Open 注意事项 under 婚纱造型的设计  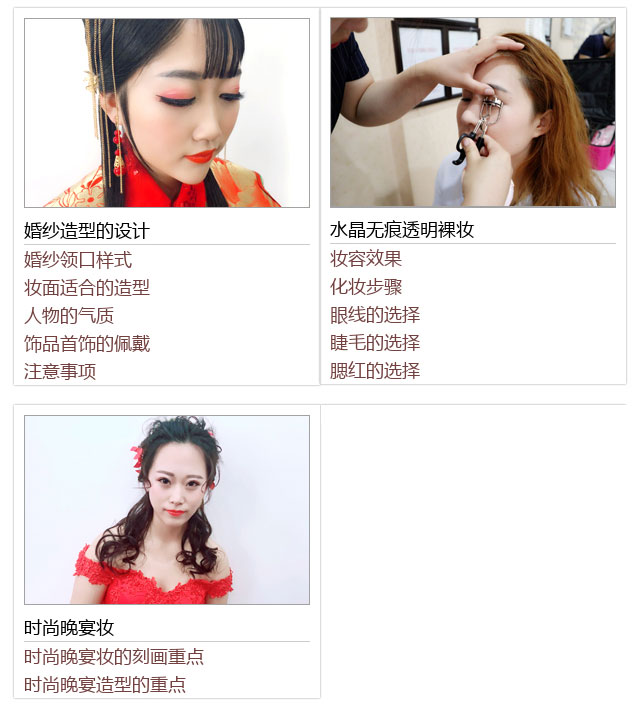tap(60, 372)
